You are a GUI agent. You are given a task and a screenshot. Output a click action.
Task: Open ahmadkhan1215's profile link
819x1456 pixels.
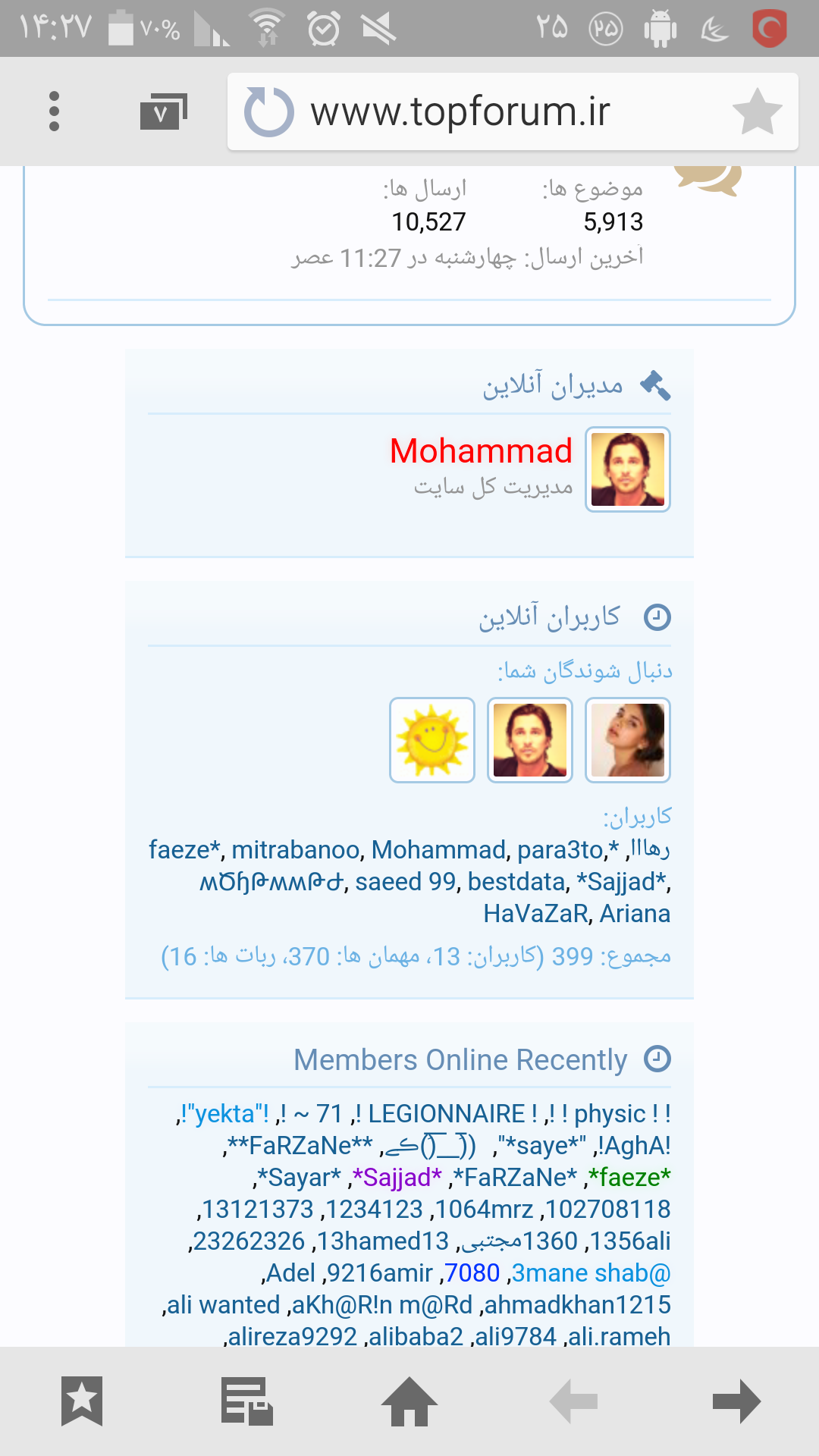tap(578, 1305)
